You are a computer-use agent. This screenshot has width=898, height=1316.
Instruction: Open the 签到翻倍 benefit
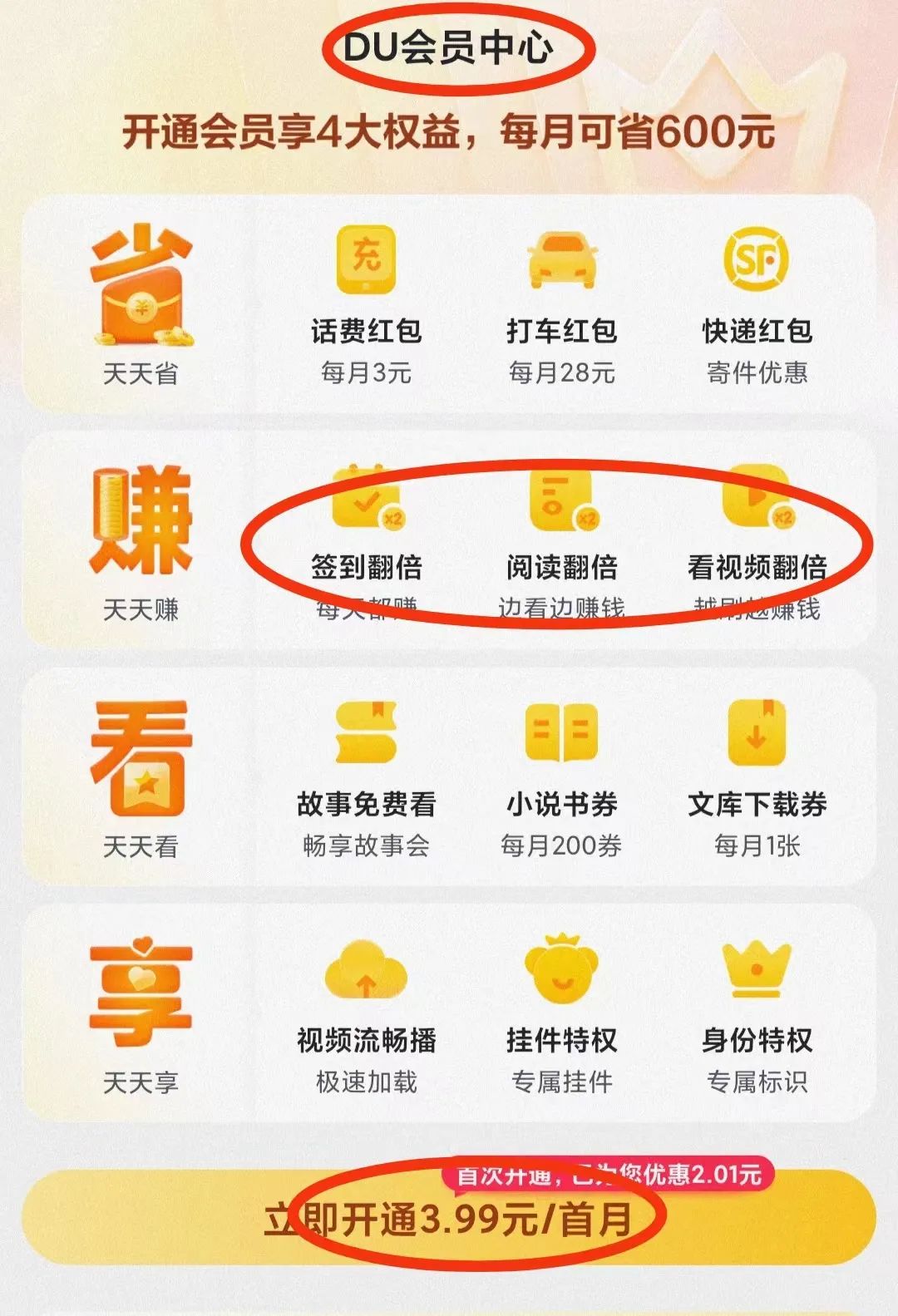(x=367, y=540)
